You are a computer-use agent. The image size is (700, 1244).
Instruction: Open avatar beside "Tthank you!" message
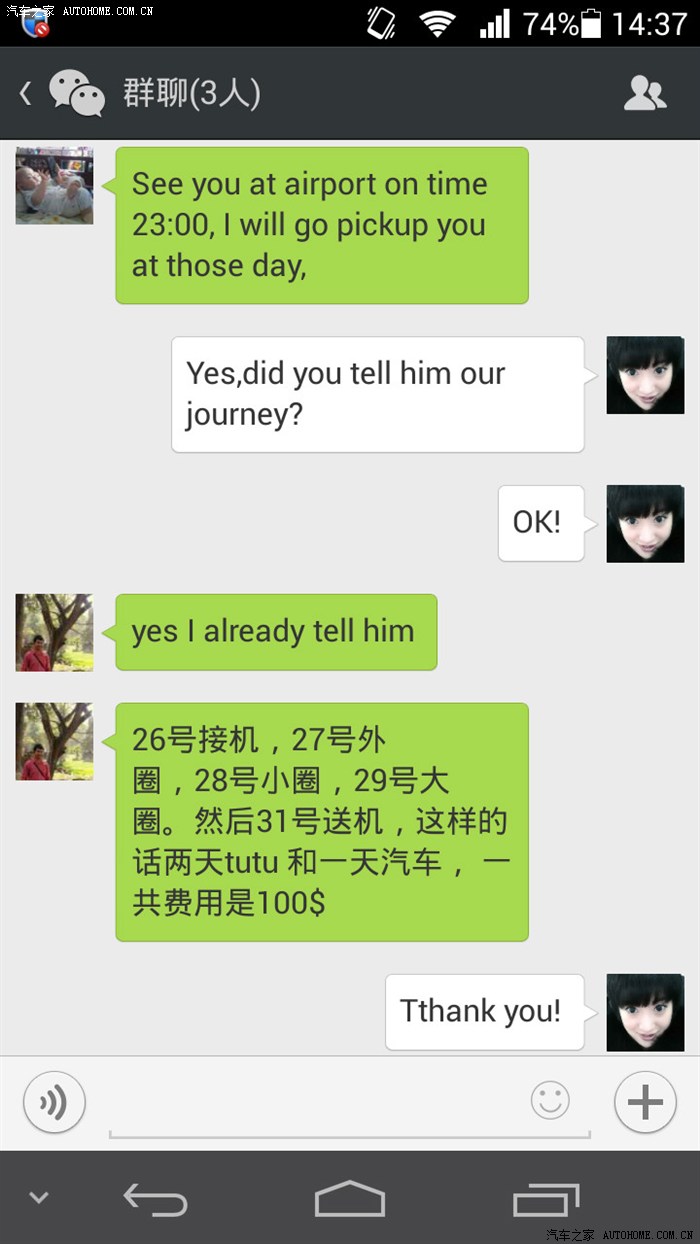point(645,1012)
